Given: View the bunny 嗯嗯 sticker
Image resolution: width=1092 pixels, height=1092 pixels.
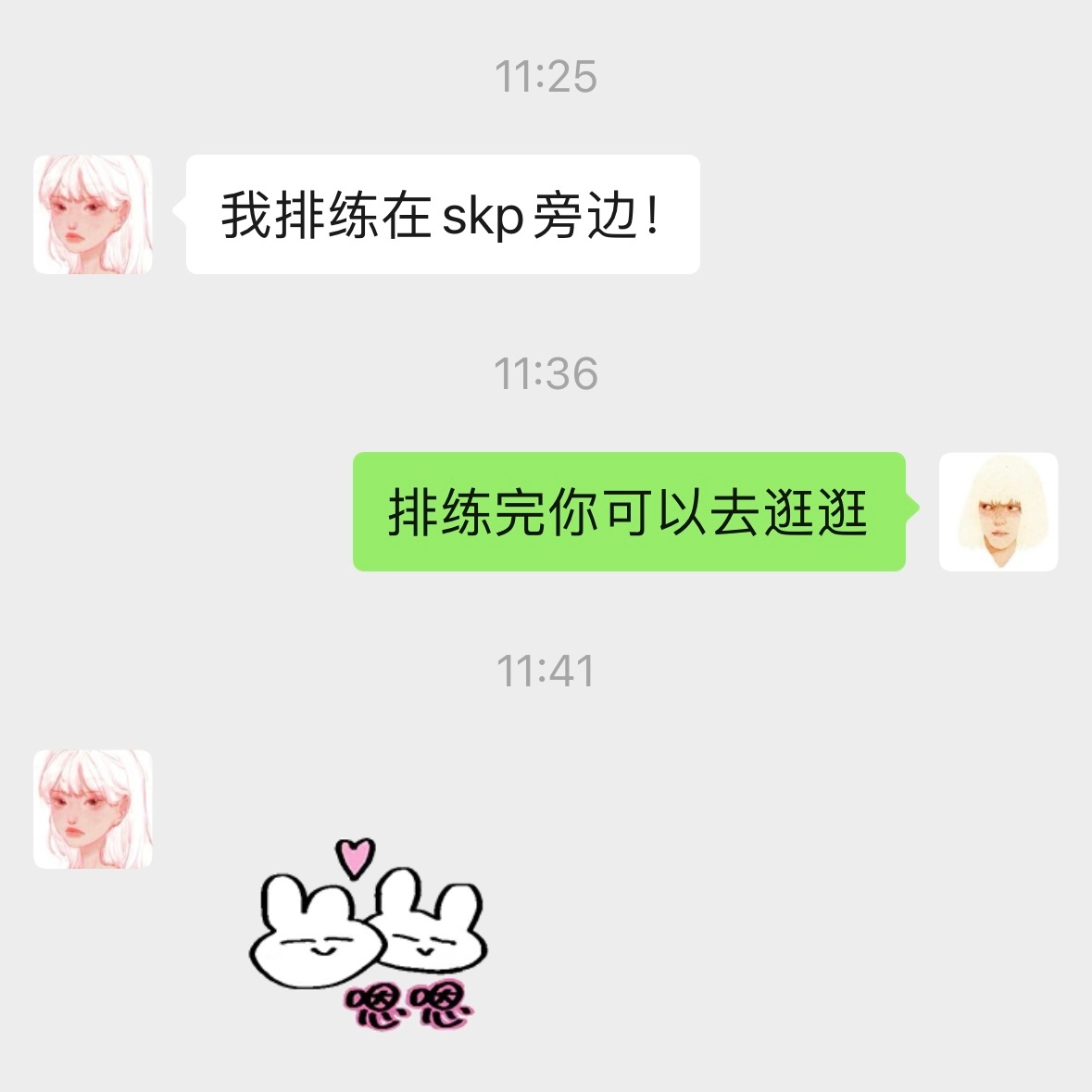Looking at the screenshot, I should coord(369,937).
